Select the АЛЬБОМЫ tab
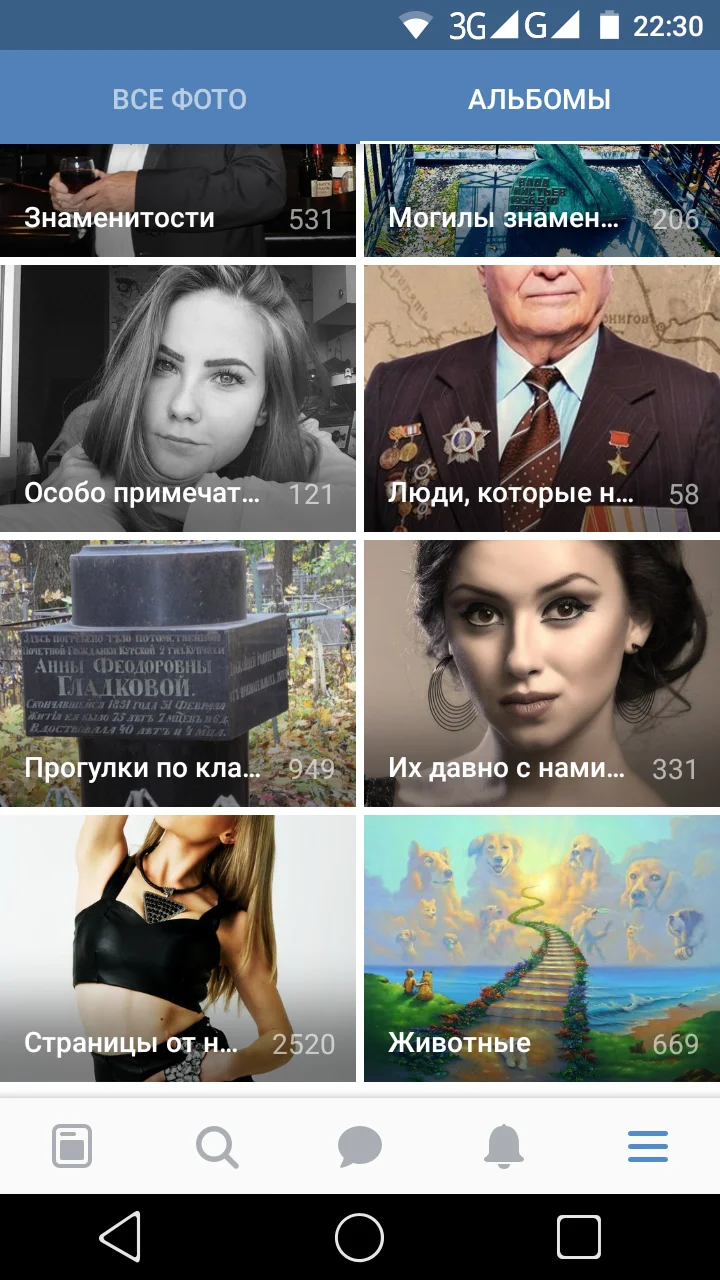The height and width of the screenshot is (1280, 720). 539,99
